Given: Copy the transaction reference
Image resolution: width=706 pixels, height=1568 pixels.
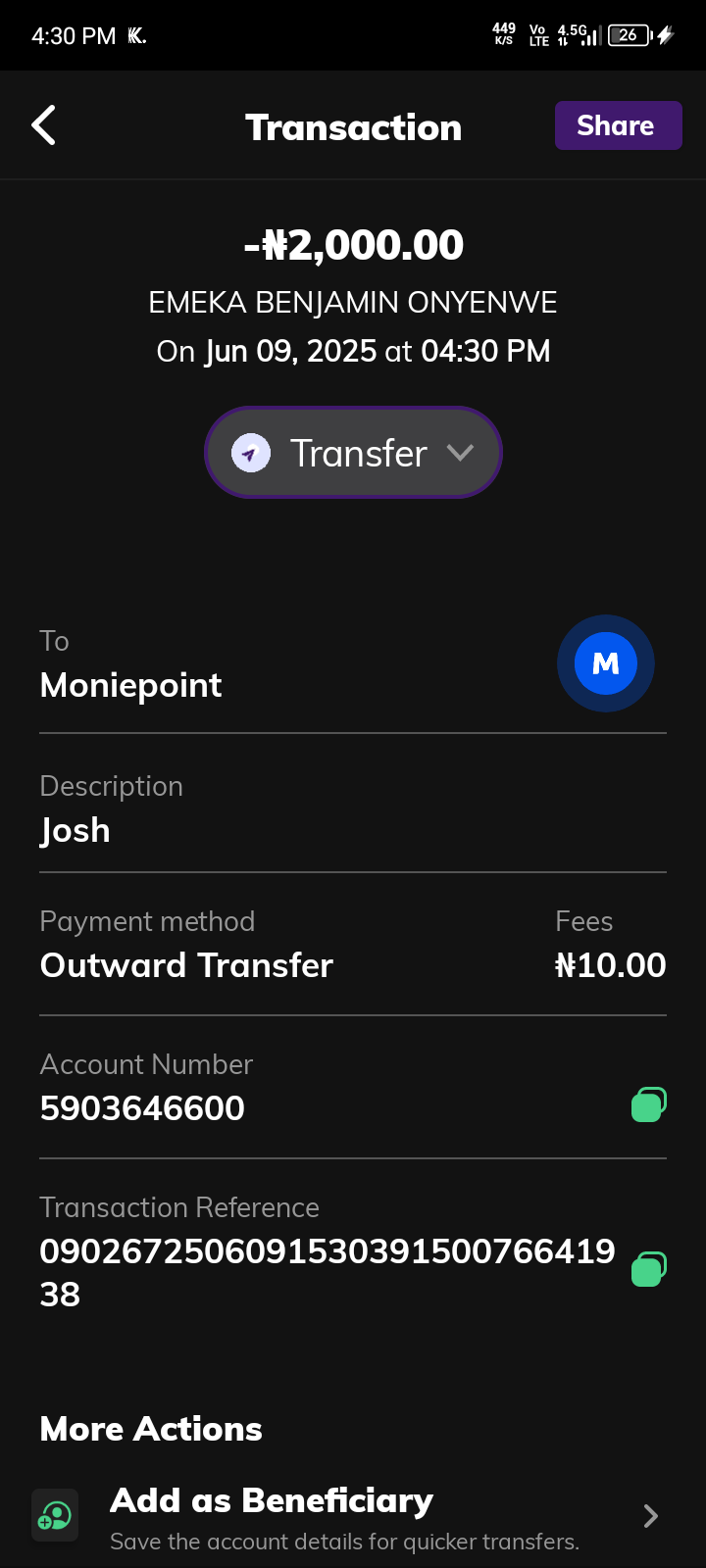Looking at the screenshot, I should click(x=648, y=1269).
